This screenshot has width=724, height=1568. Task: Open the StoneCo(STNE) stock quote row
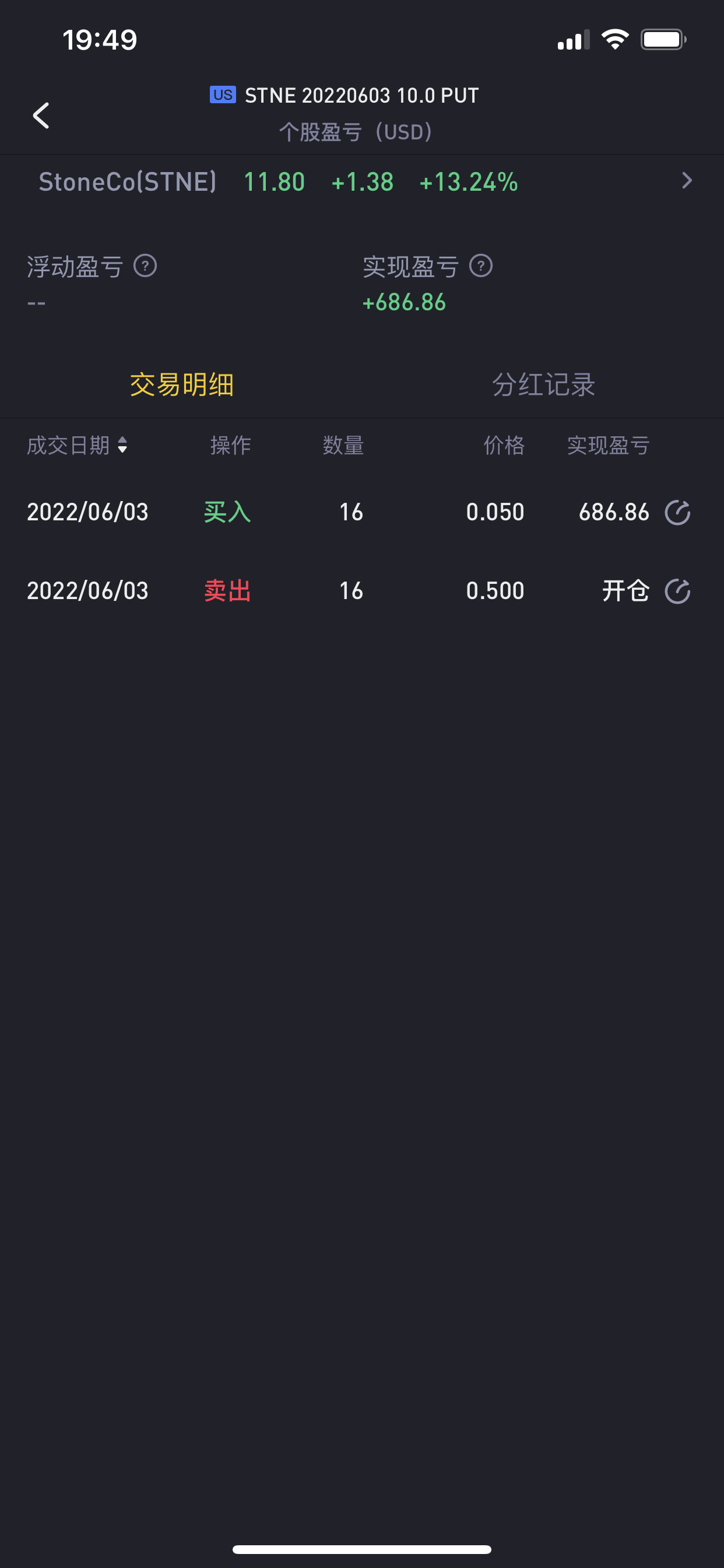click(362, 181)
